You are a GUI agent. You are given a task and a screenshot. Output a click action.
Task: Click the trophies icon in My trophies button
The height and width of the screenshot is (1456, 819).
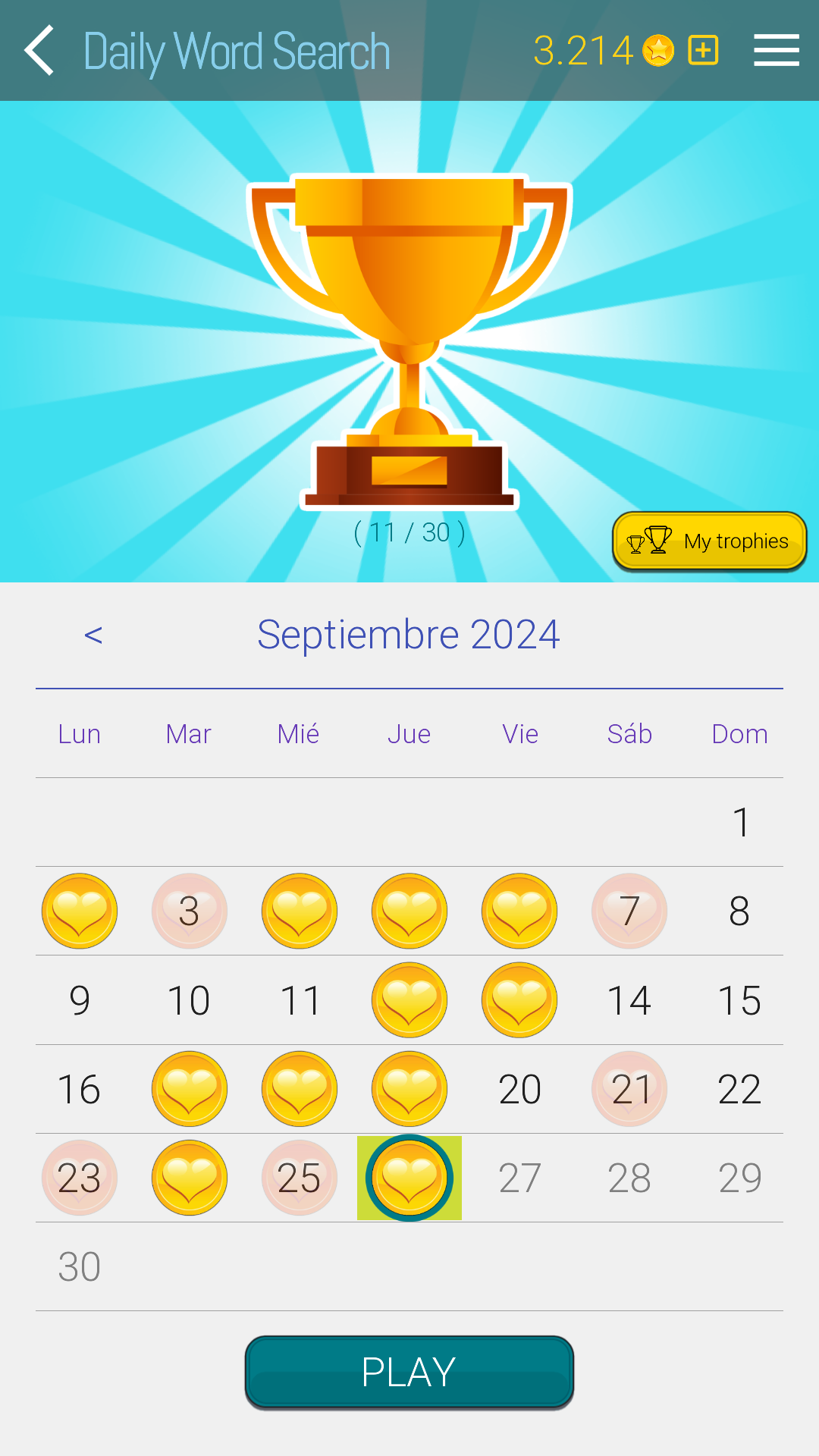(651, 540)
